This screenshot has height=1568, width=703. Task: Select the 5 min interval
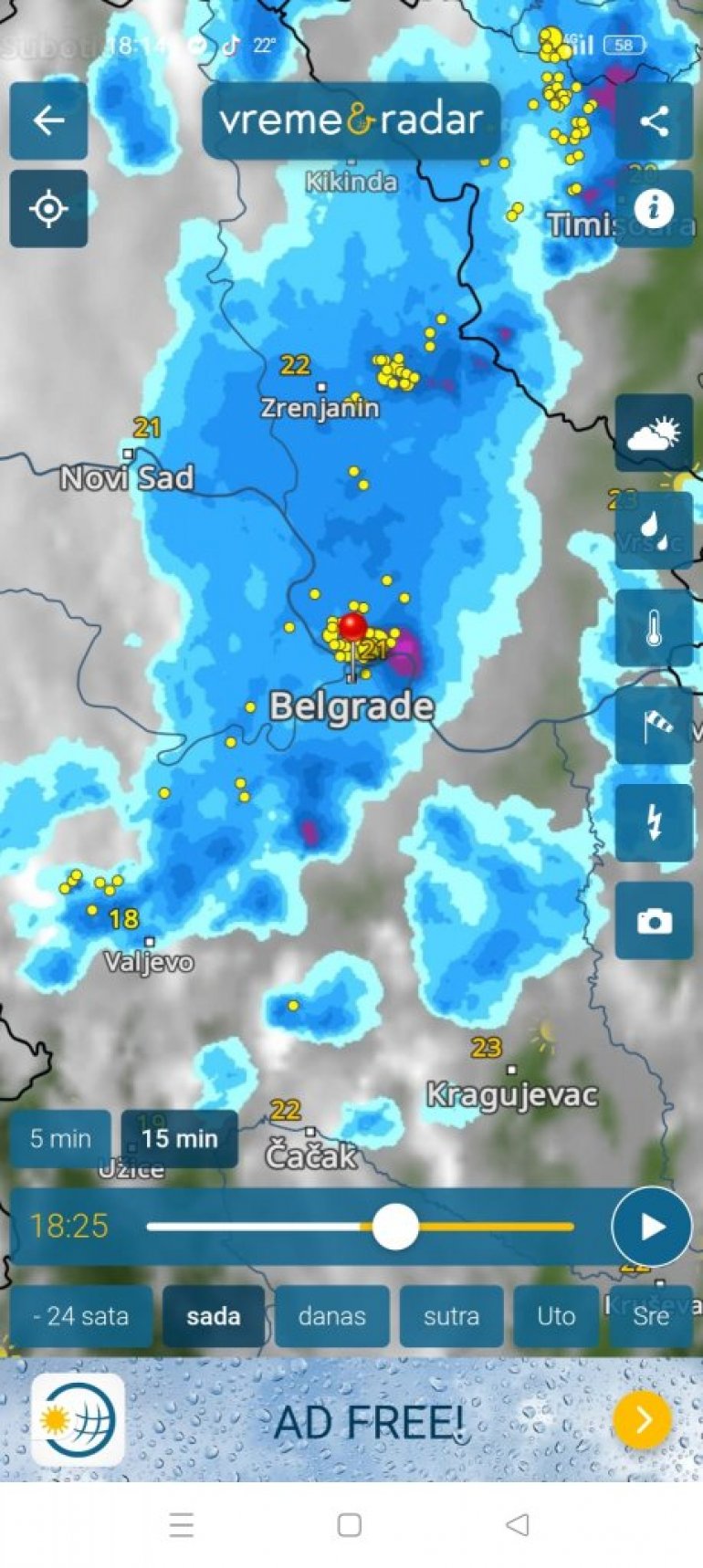click(60, 1138)
